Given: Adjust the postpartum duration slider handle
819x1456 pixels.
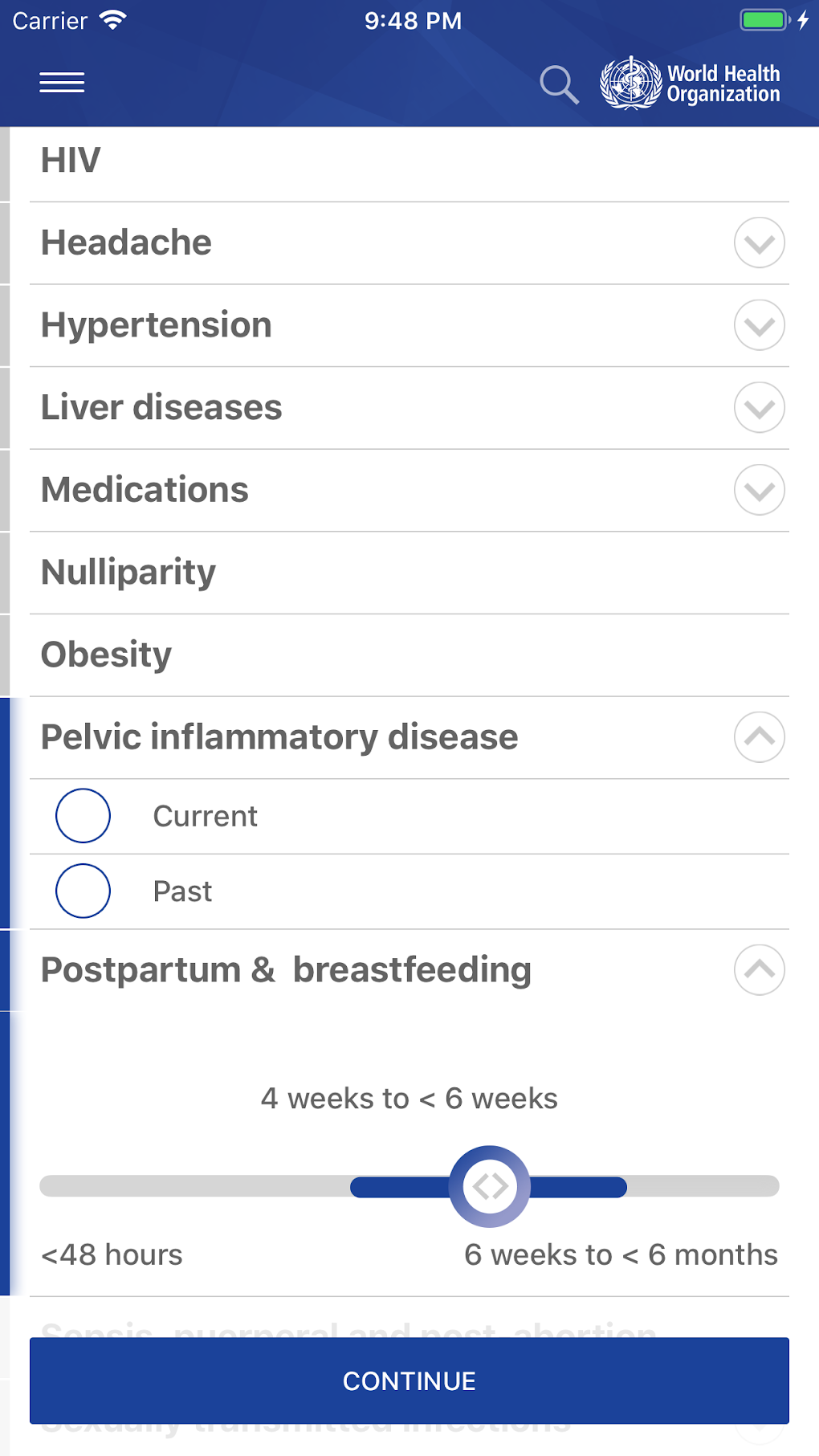Looking at the screenshot, I should [491, 1187].
